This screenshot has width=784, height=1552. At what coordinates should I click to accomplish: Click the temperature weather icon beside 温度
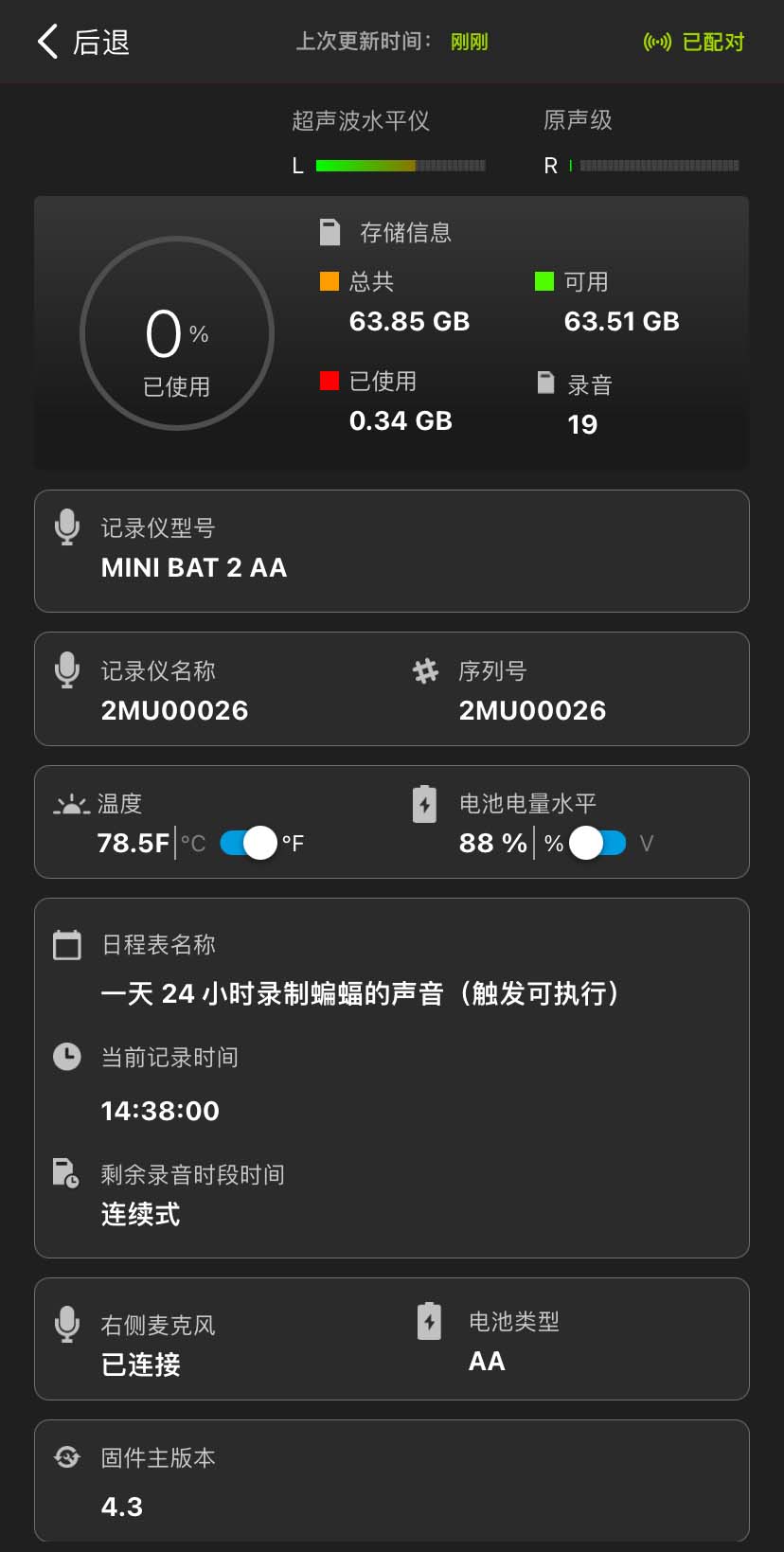click(67, 804)
